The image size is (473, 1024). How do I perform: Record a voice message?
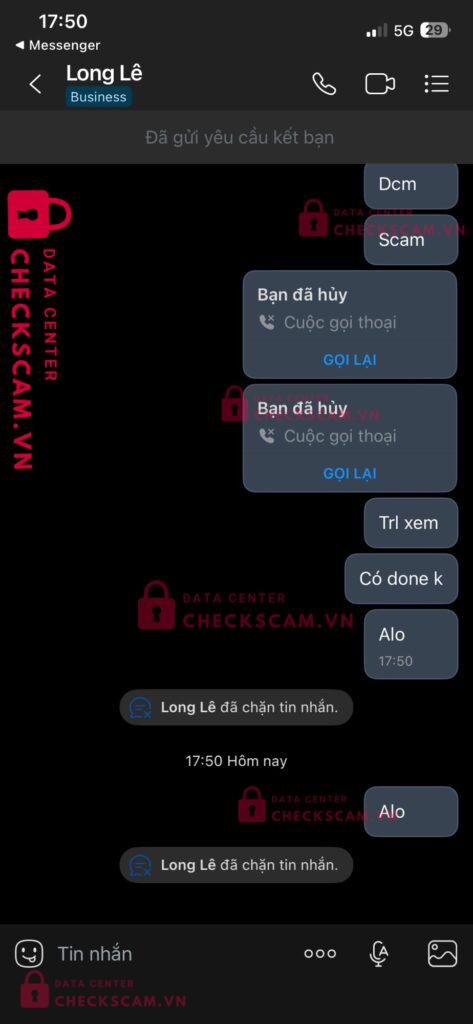tap(379, 954)
